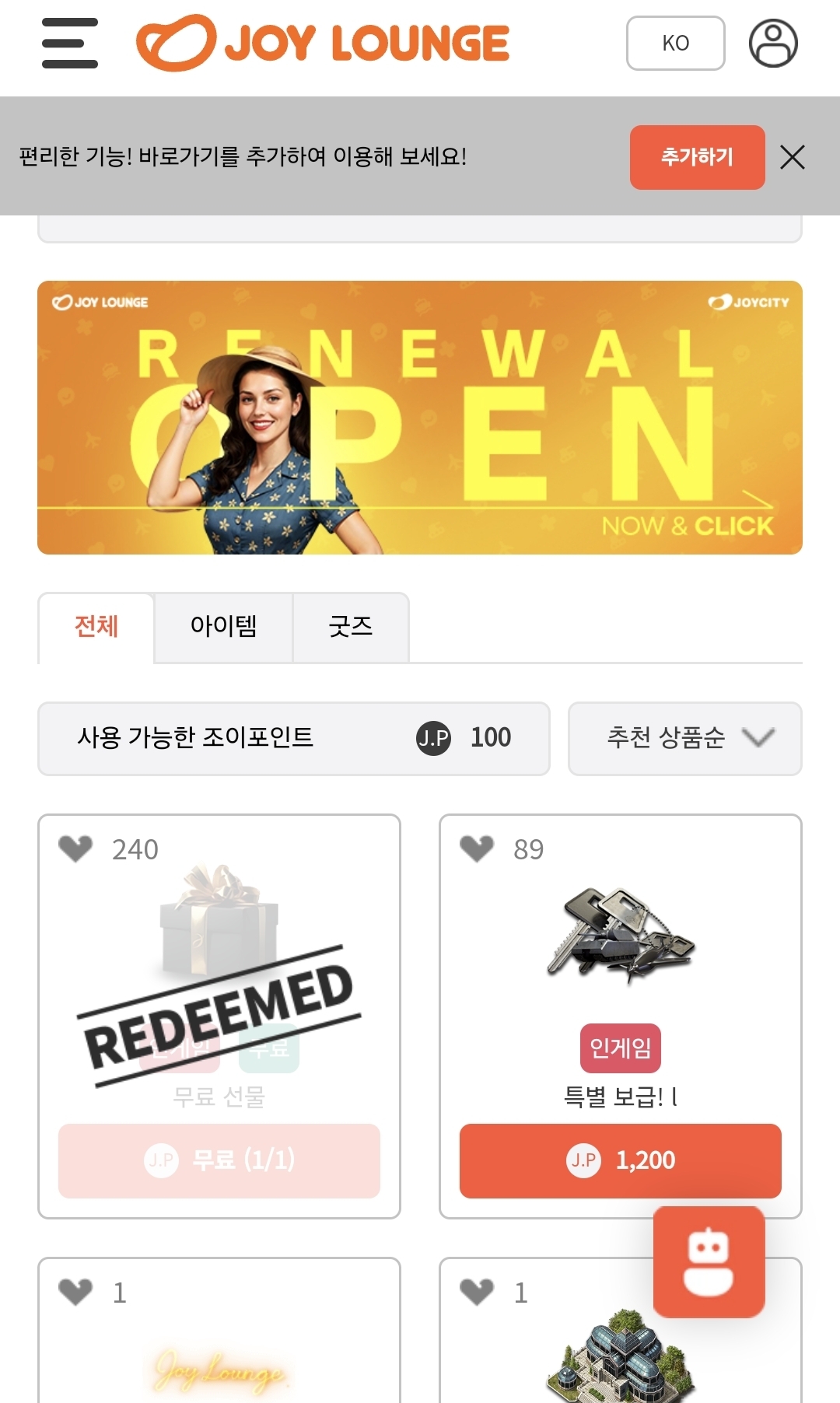Like the 특별 보급 item with heart
840x1403 pixels.
pyautogui.click(x=477, y=848)
